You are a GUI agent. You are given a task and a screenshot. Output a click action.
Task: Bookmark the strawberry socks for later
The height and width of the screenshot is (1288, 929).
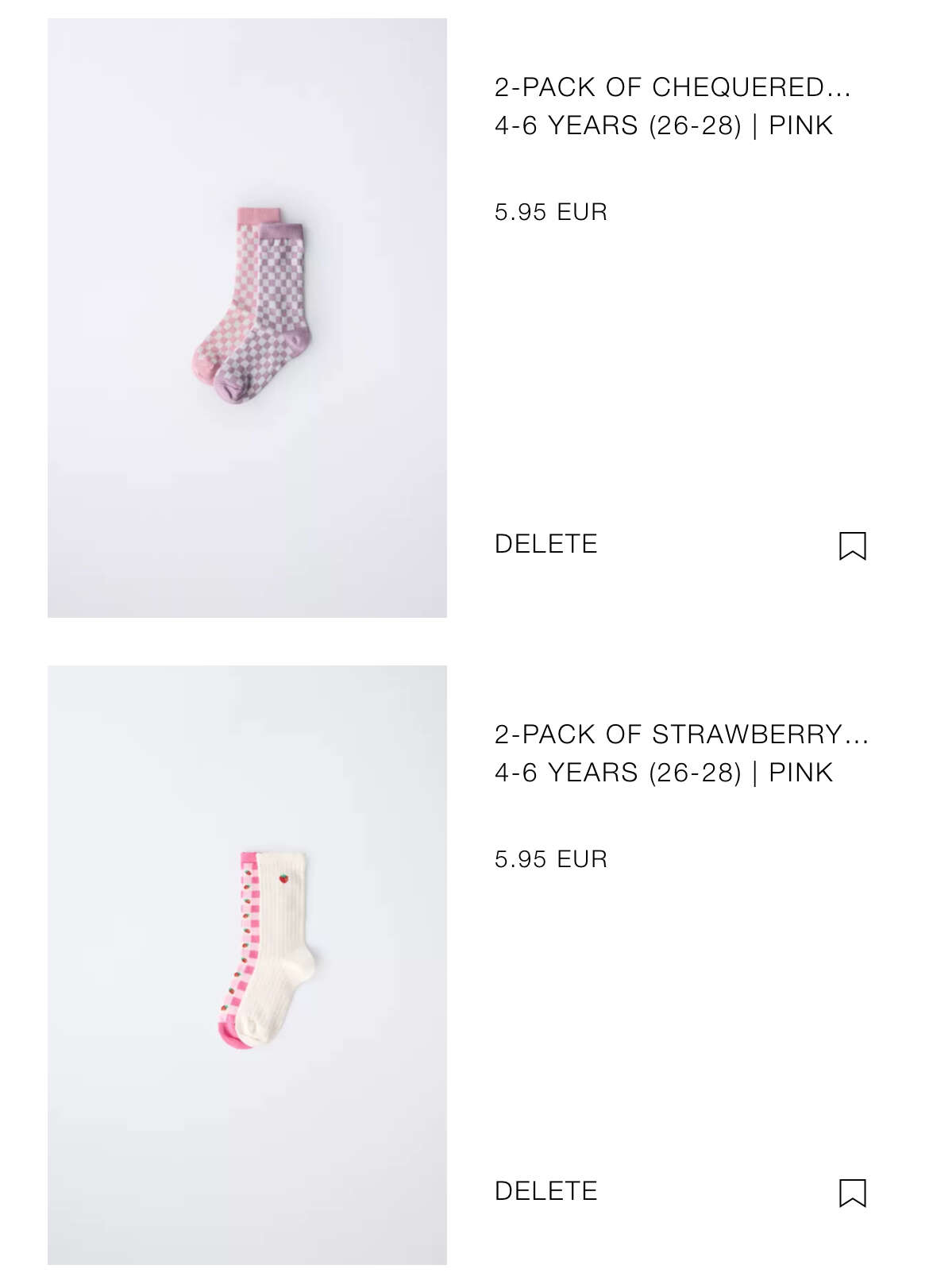[852, 1193]
